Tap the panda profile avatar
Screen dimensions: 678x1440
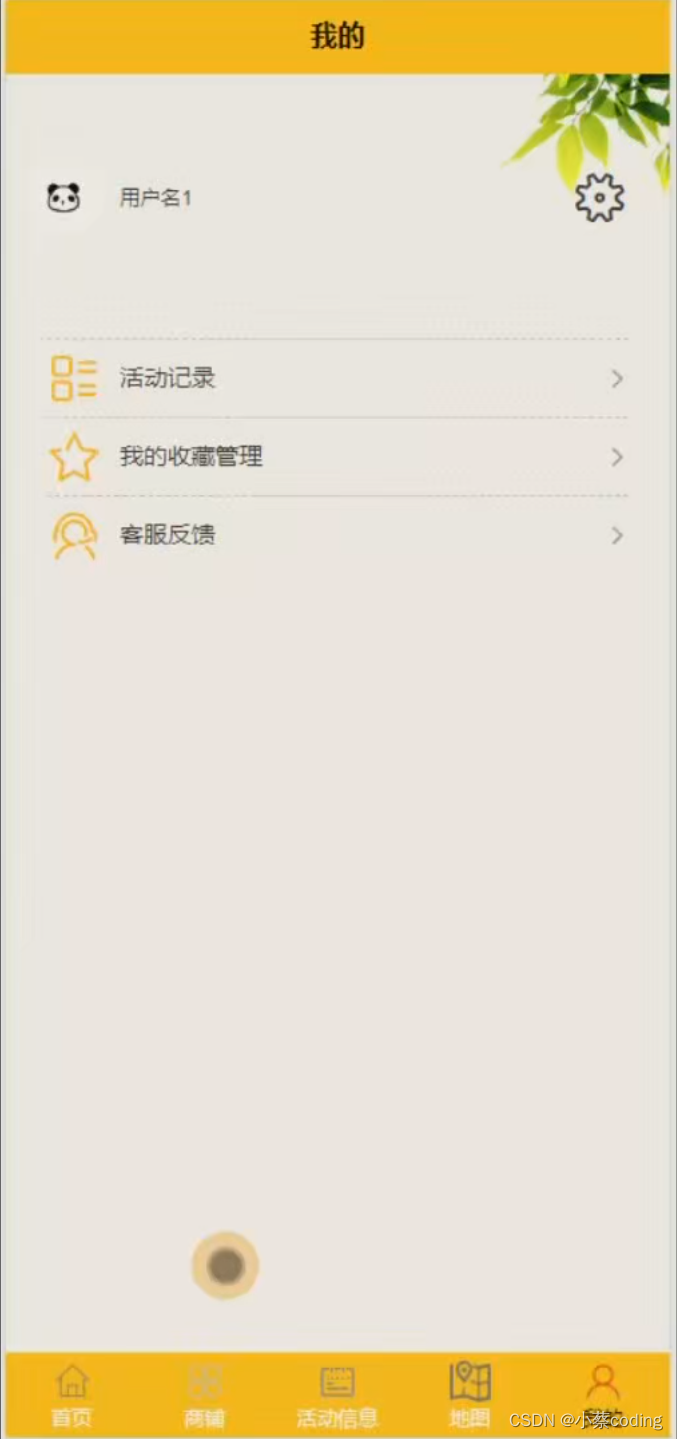pos(64,198)
